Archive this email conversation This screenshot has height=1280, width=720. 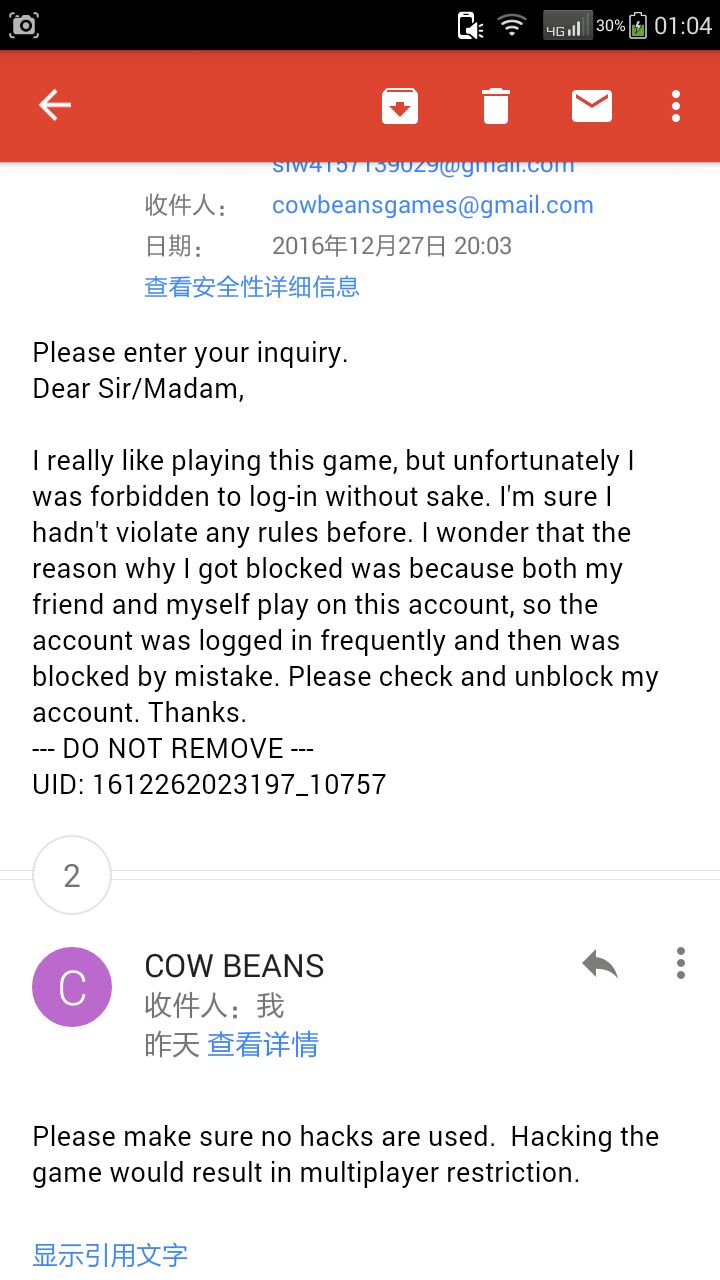tap(400, 105)
